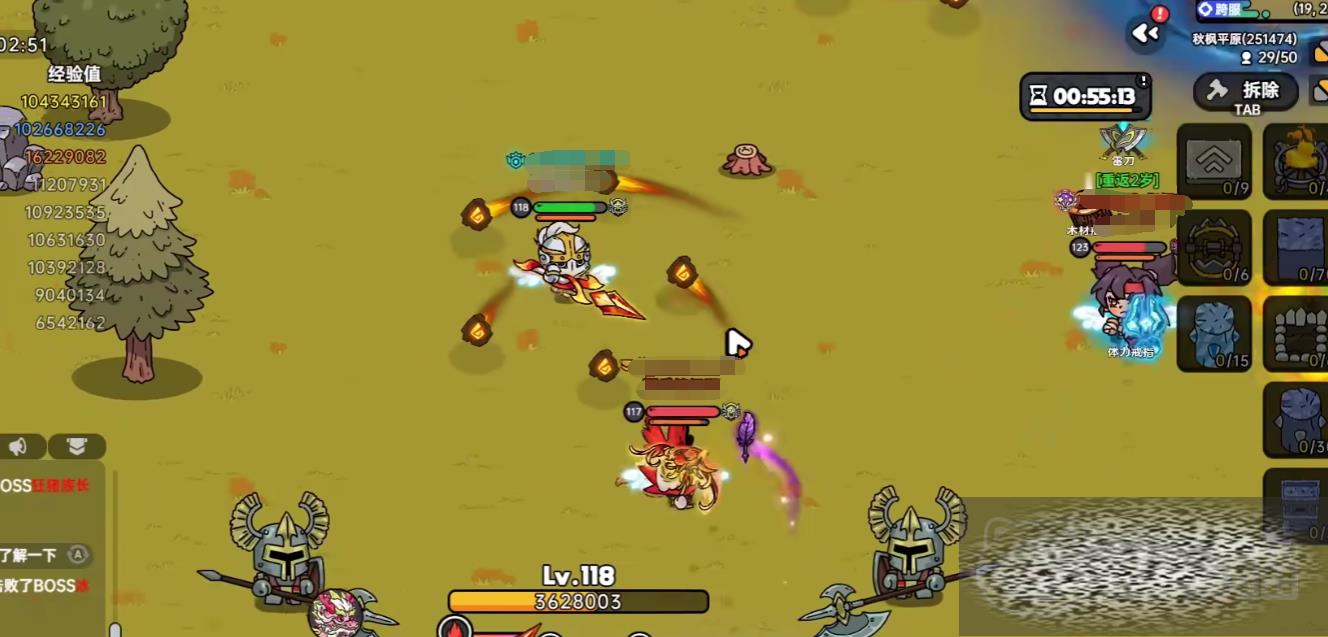This screenshot has width=1328, height=637.
Task: Select the blue stone statue slot 0/15
Action: (1214, 333)
